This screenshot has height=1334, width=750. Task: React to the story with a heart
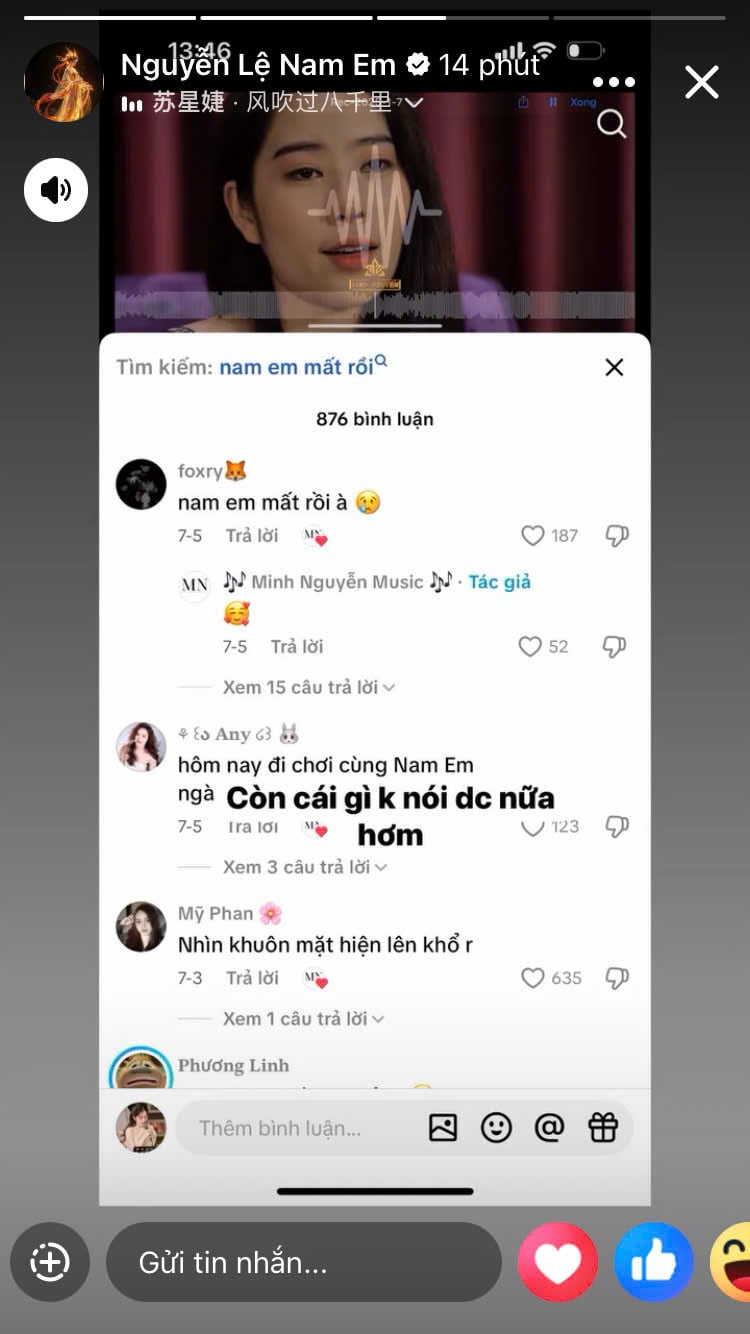[x=558, y=1262]
